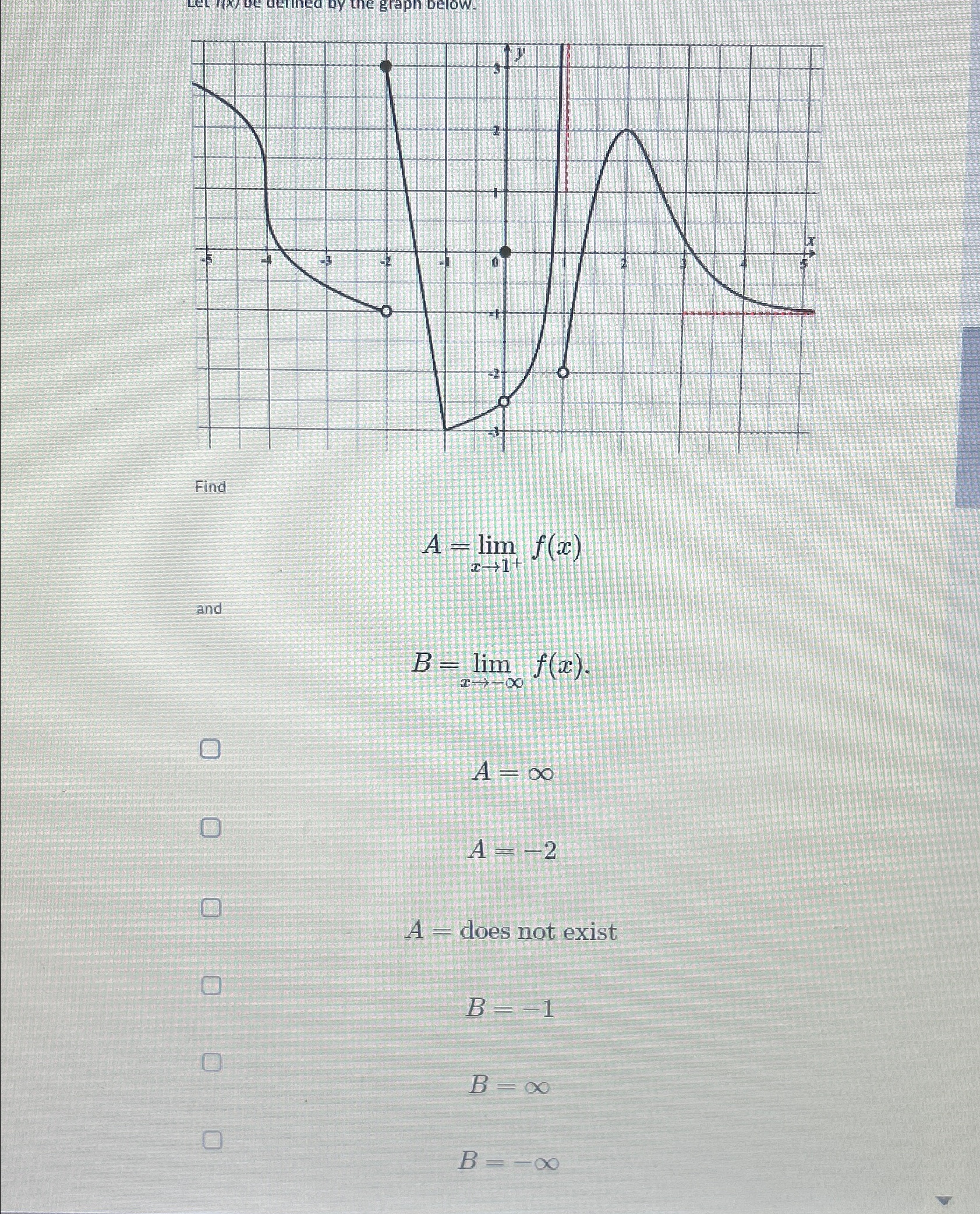Choose the B = ∞ checkbox
980x1214 pixels.
[x=212, y=1063]
